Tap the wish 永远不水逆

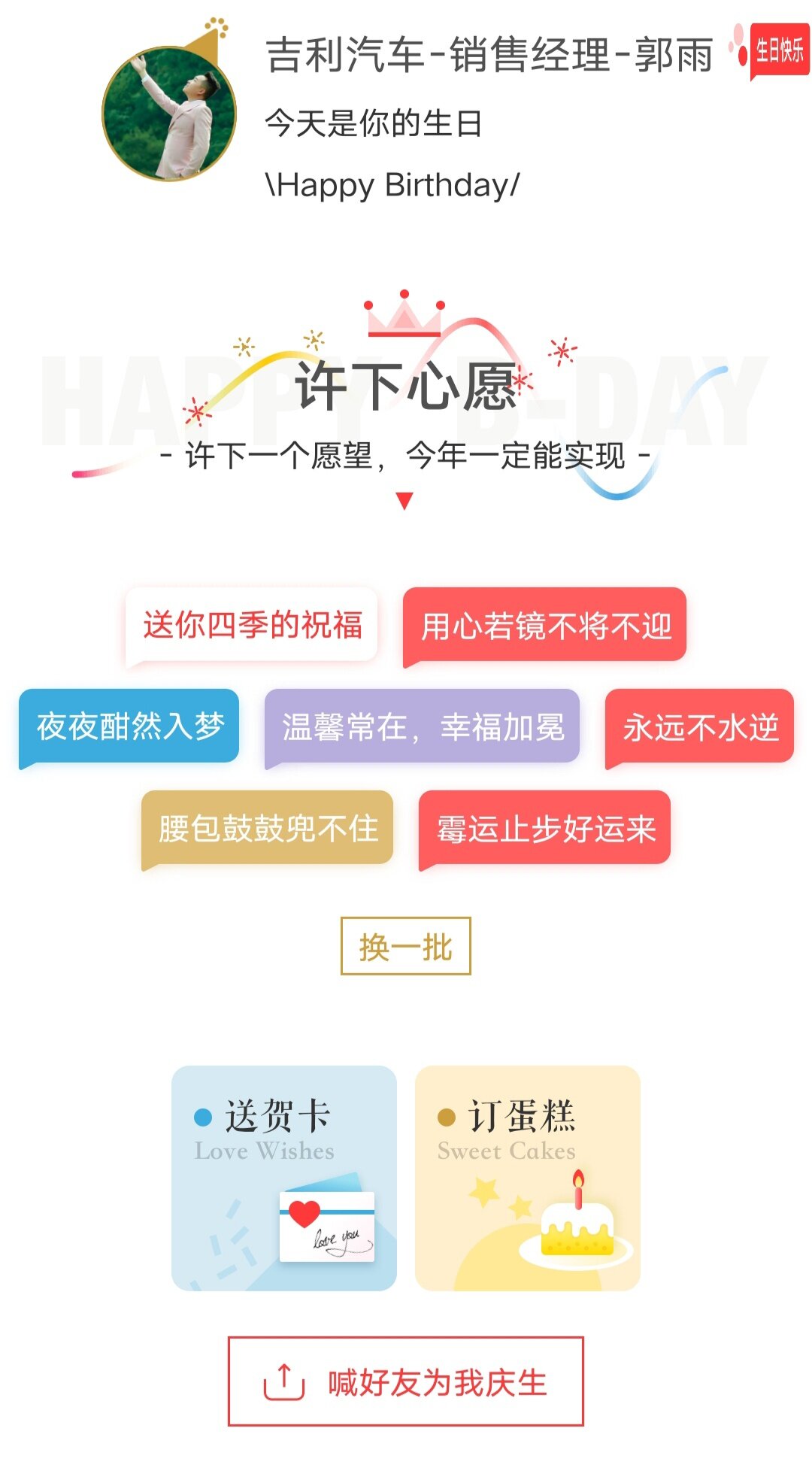[x=699, y=727]
